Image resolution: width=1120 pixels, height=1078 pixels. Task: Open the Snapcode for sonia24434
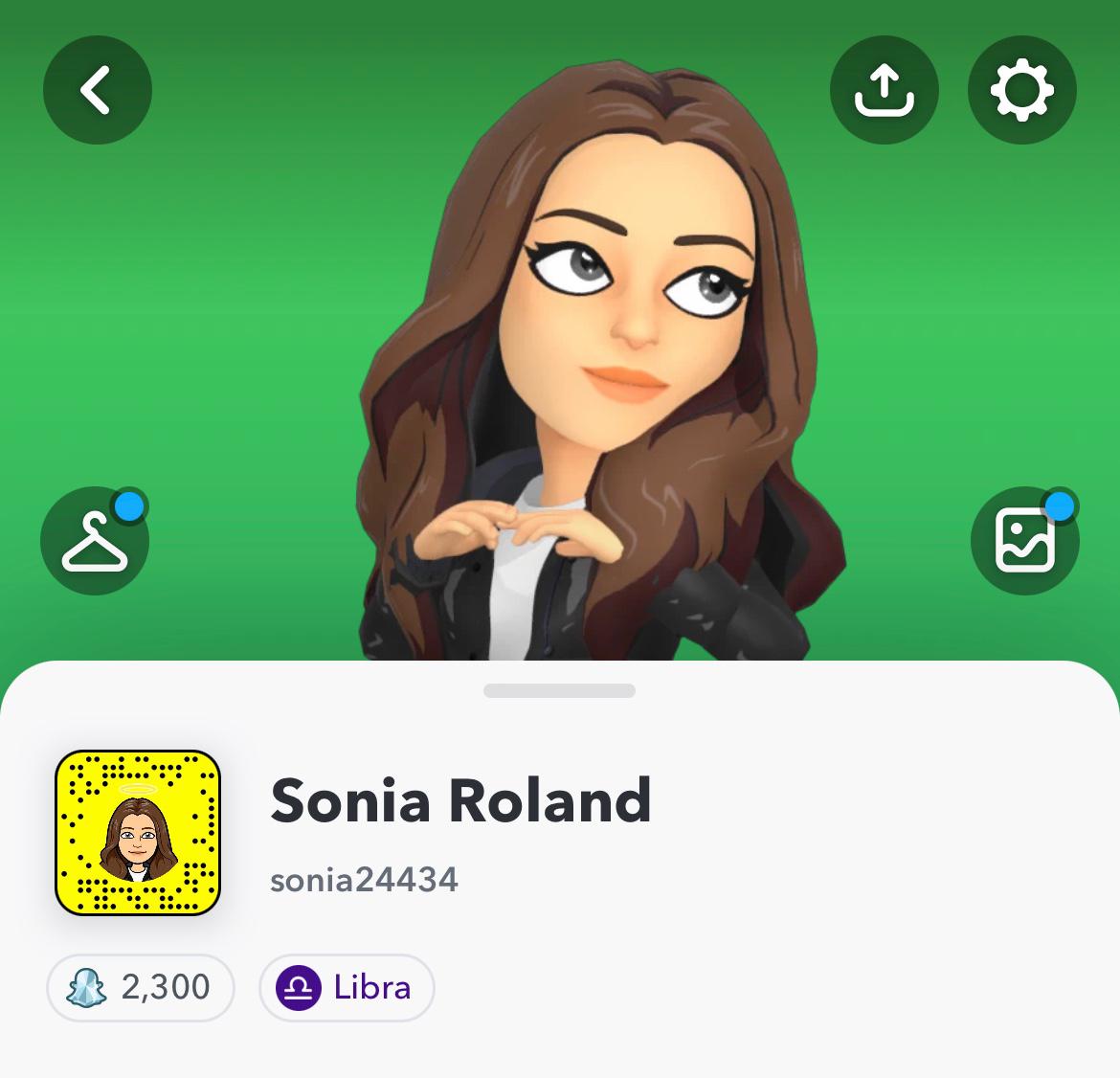click(x=138, y=833)
